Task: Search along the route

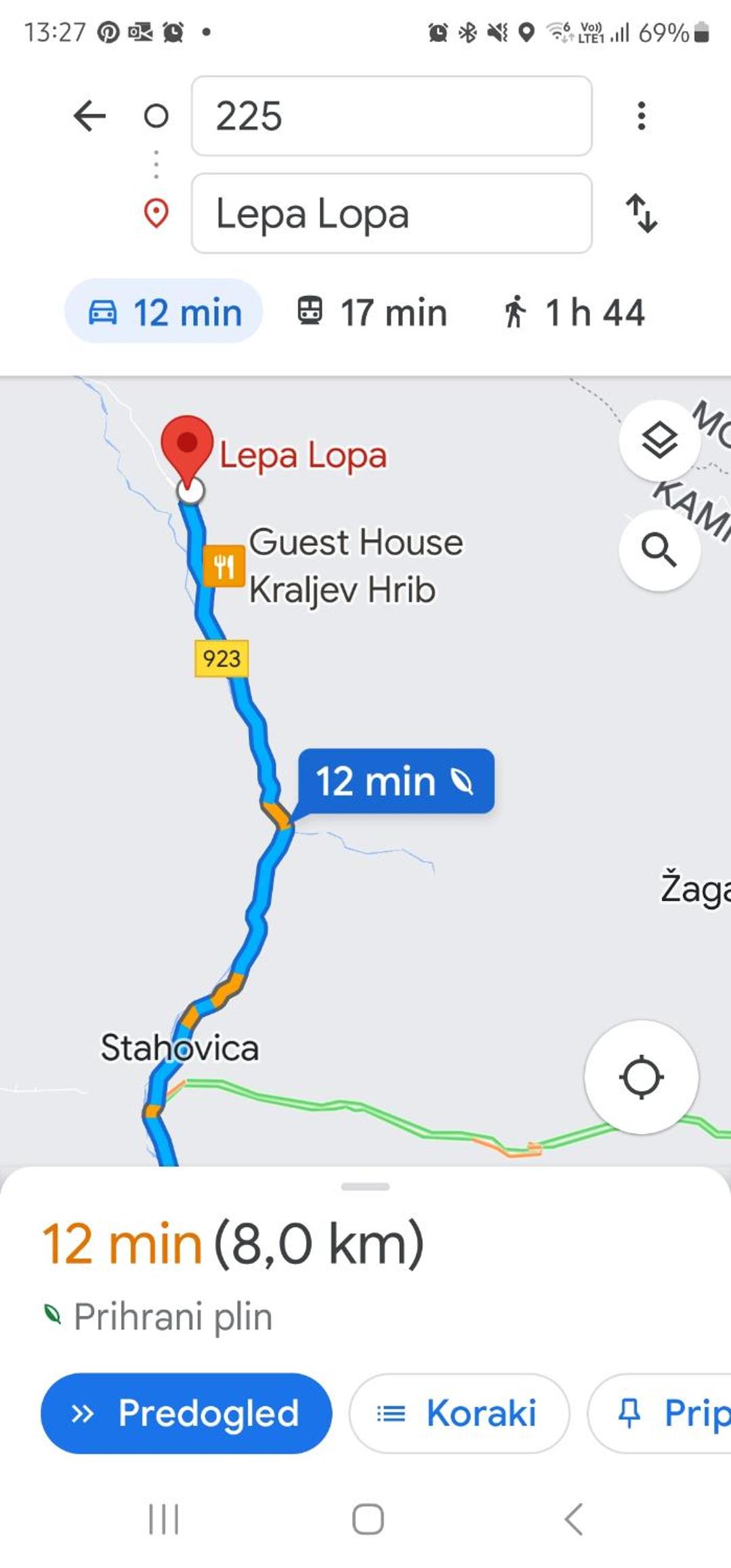Action: tap(659, 549)
